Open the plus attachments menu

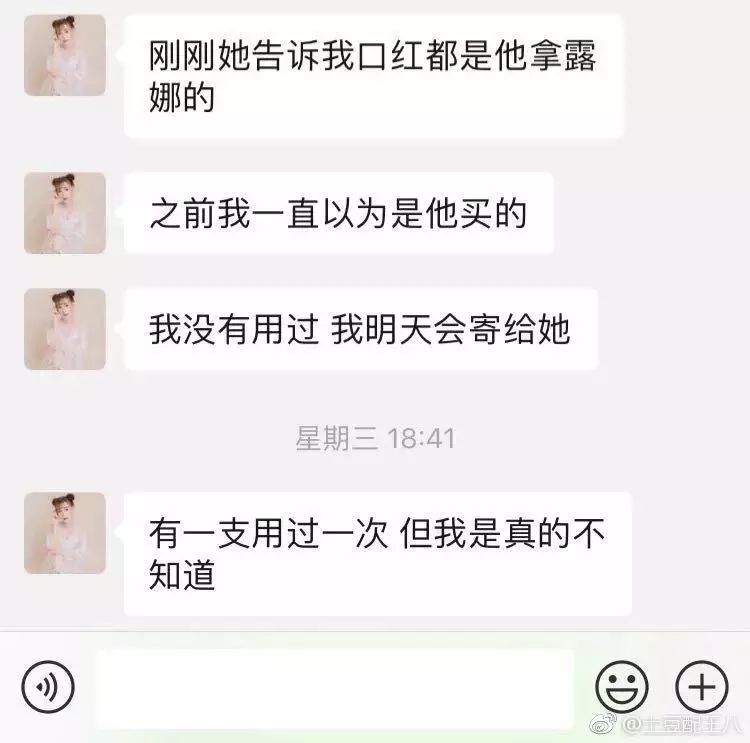(x=702, y=688)
